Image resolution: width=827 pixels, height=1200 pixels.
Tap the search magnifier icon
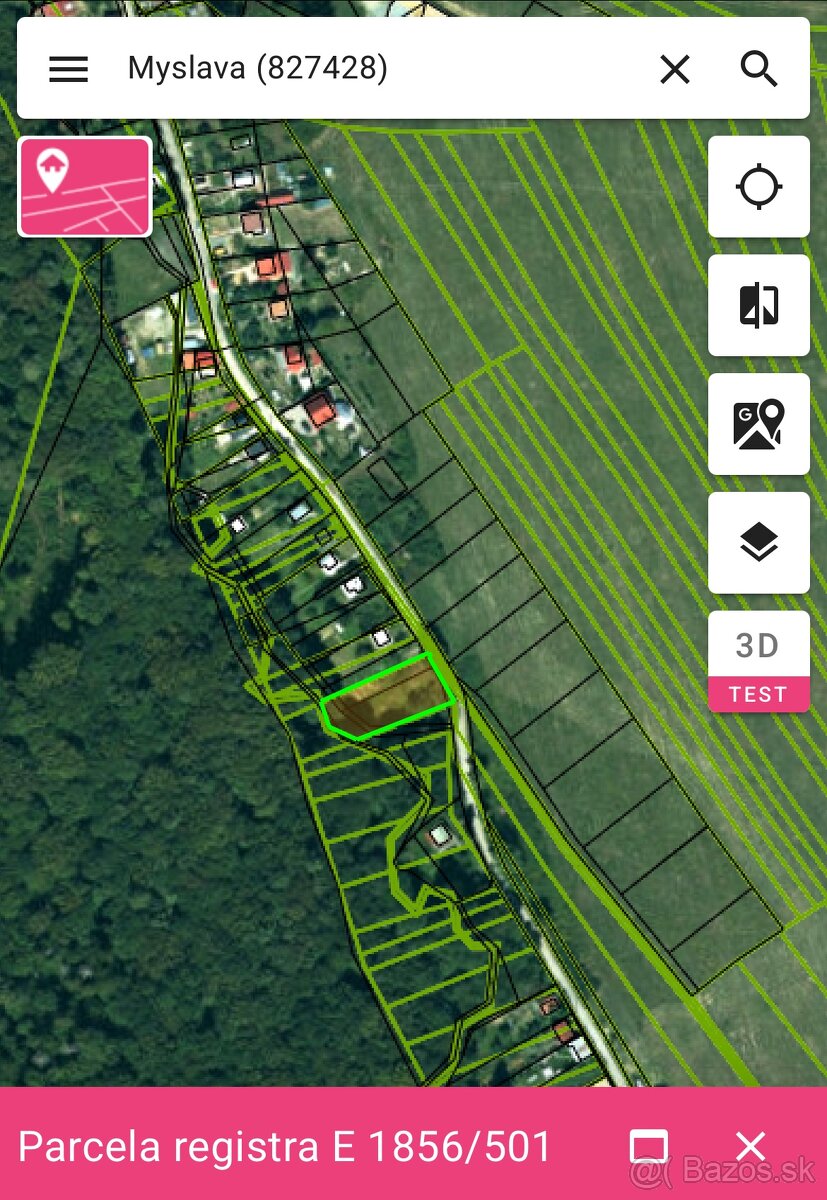point(759,69)
